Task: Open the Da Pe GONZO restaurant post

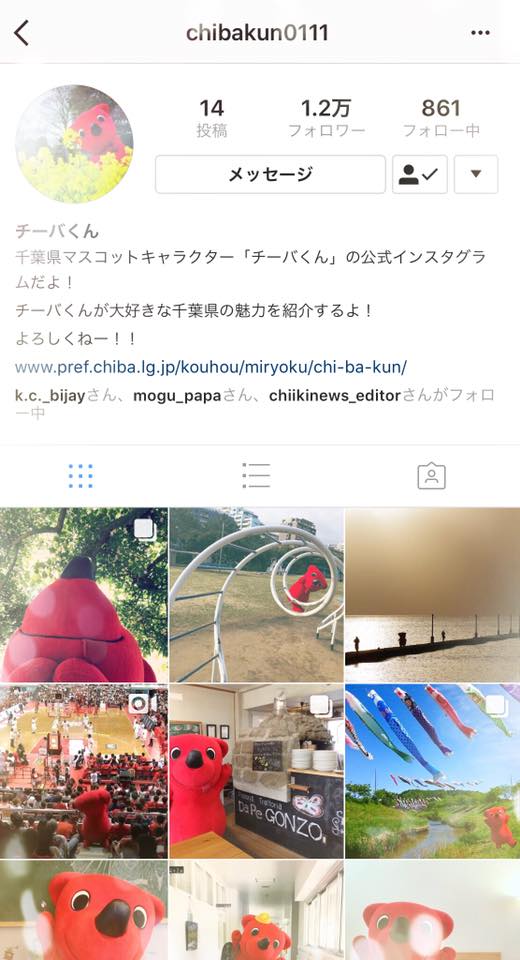Action: click(x=257, y=771)
